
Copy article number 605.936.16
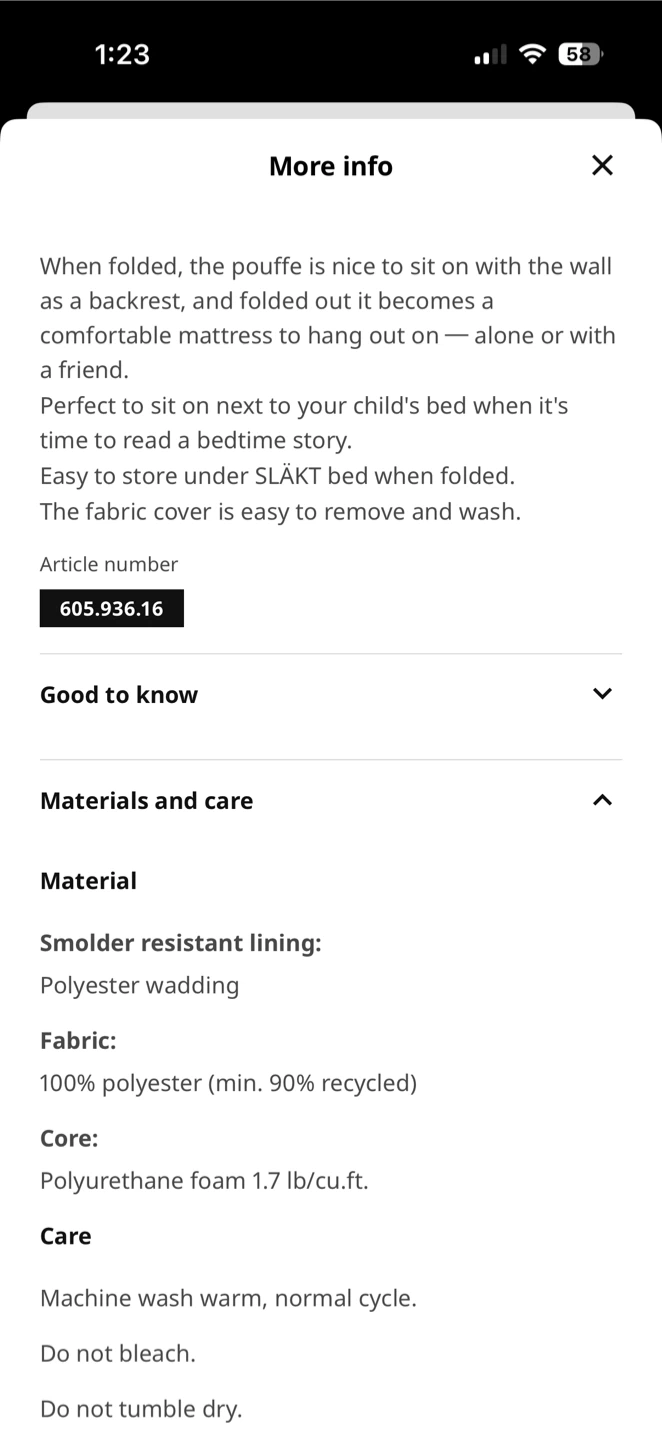(x=112, y=608)
